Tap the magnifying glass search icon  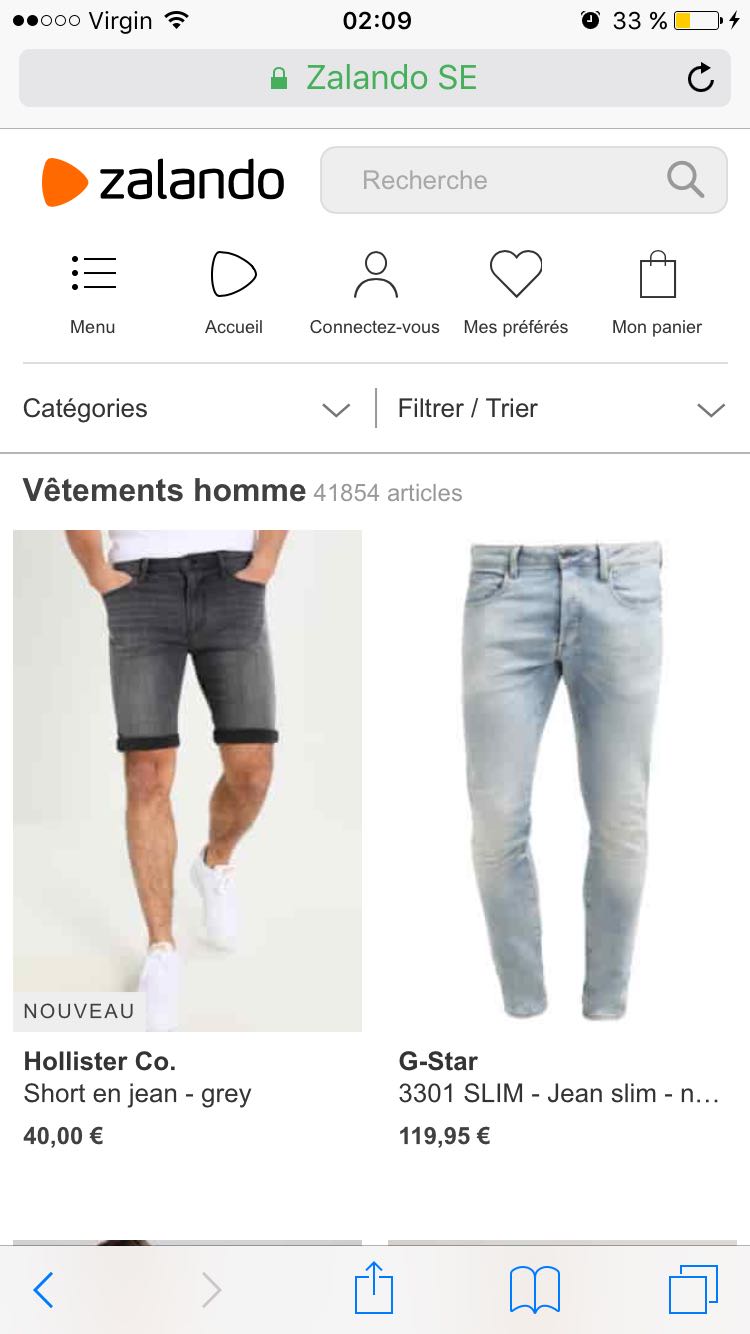point(686,180)
